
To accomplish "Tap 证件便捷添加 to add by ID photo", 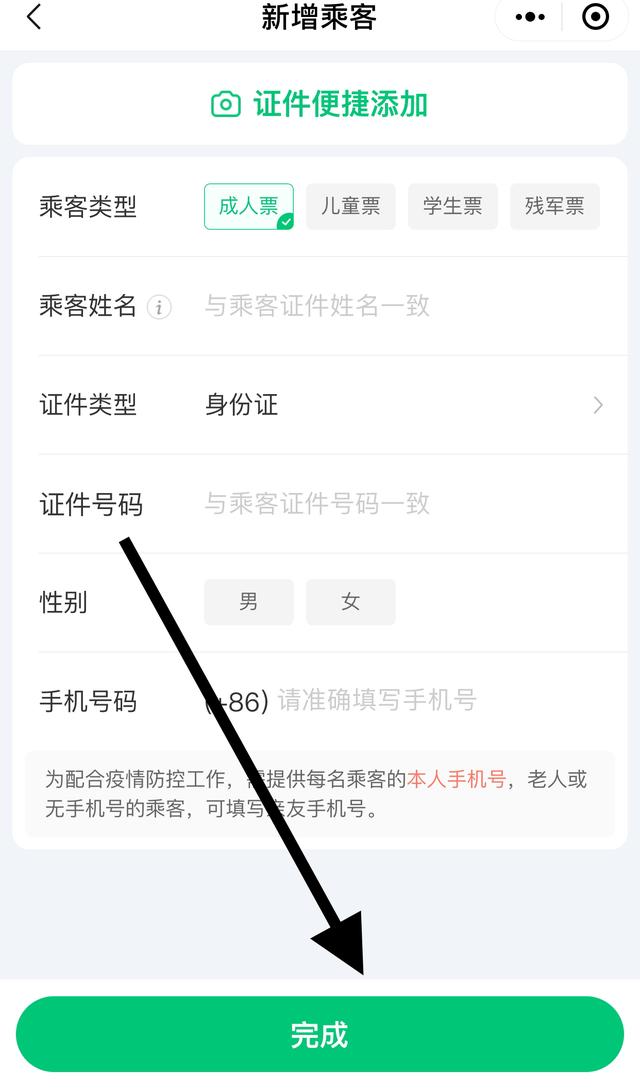I will tap(320, 104).
